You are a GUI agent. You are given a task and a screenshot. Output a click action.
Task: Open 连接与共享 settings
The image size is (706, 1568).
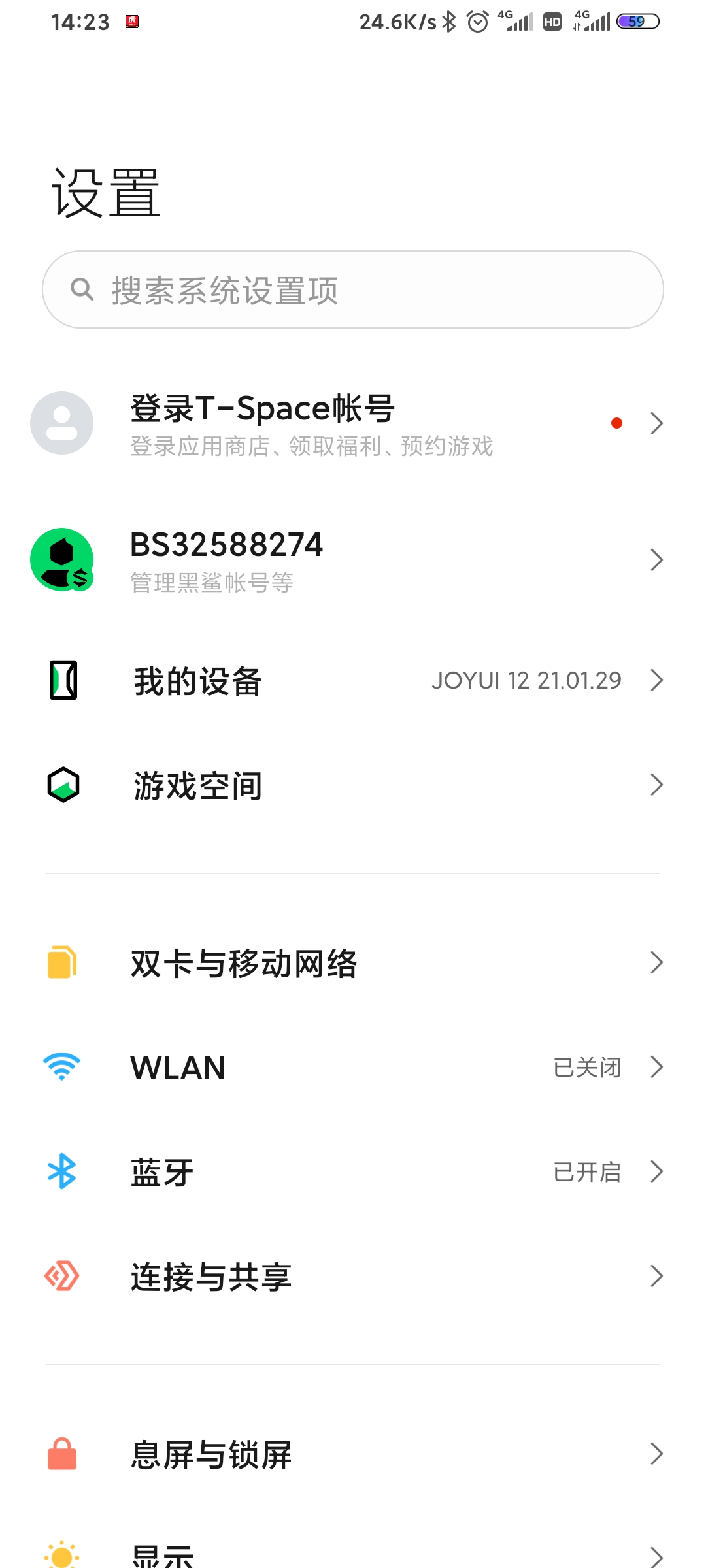[353, 1276]
